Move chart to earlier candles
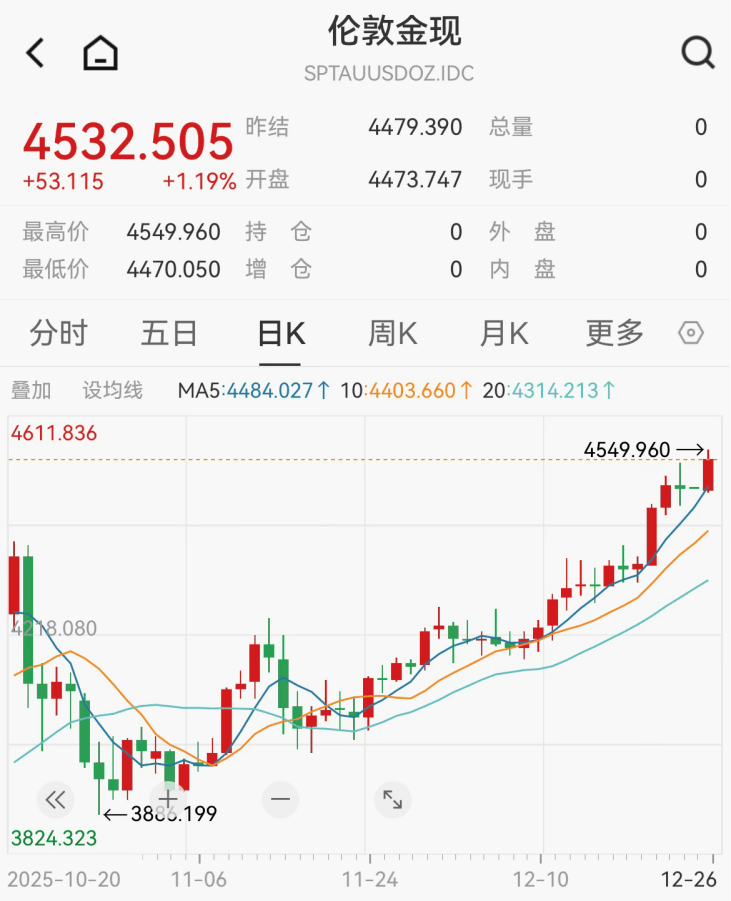 (x=55, y=798)
